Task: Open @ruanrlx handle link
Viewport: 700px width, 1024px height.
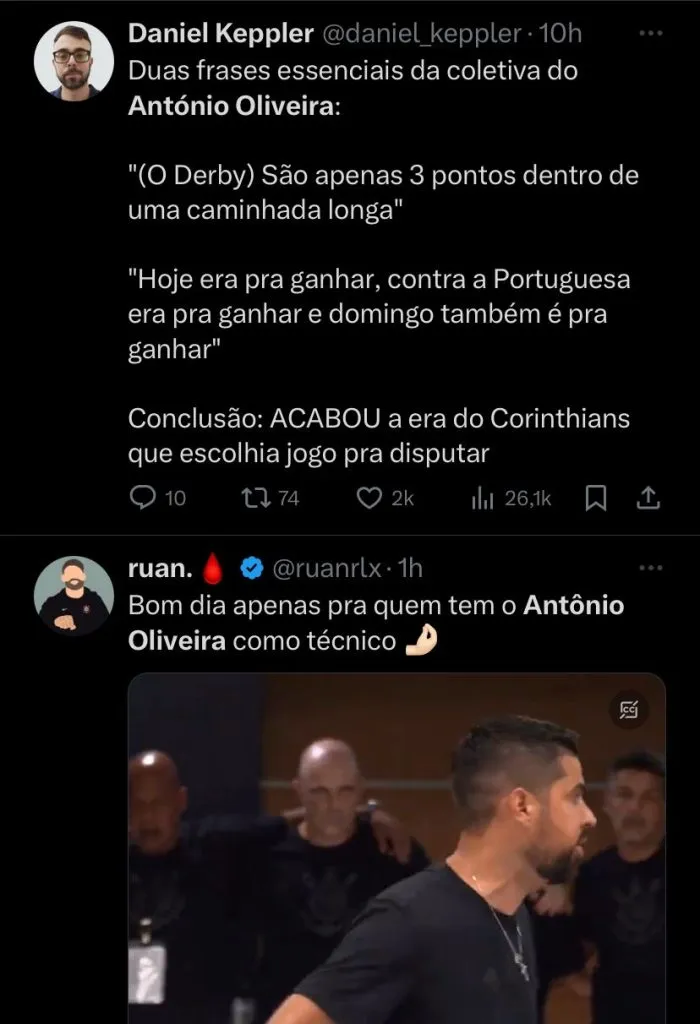Action: coord(326,568)
